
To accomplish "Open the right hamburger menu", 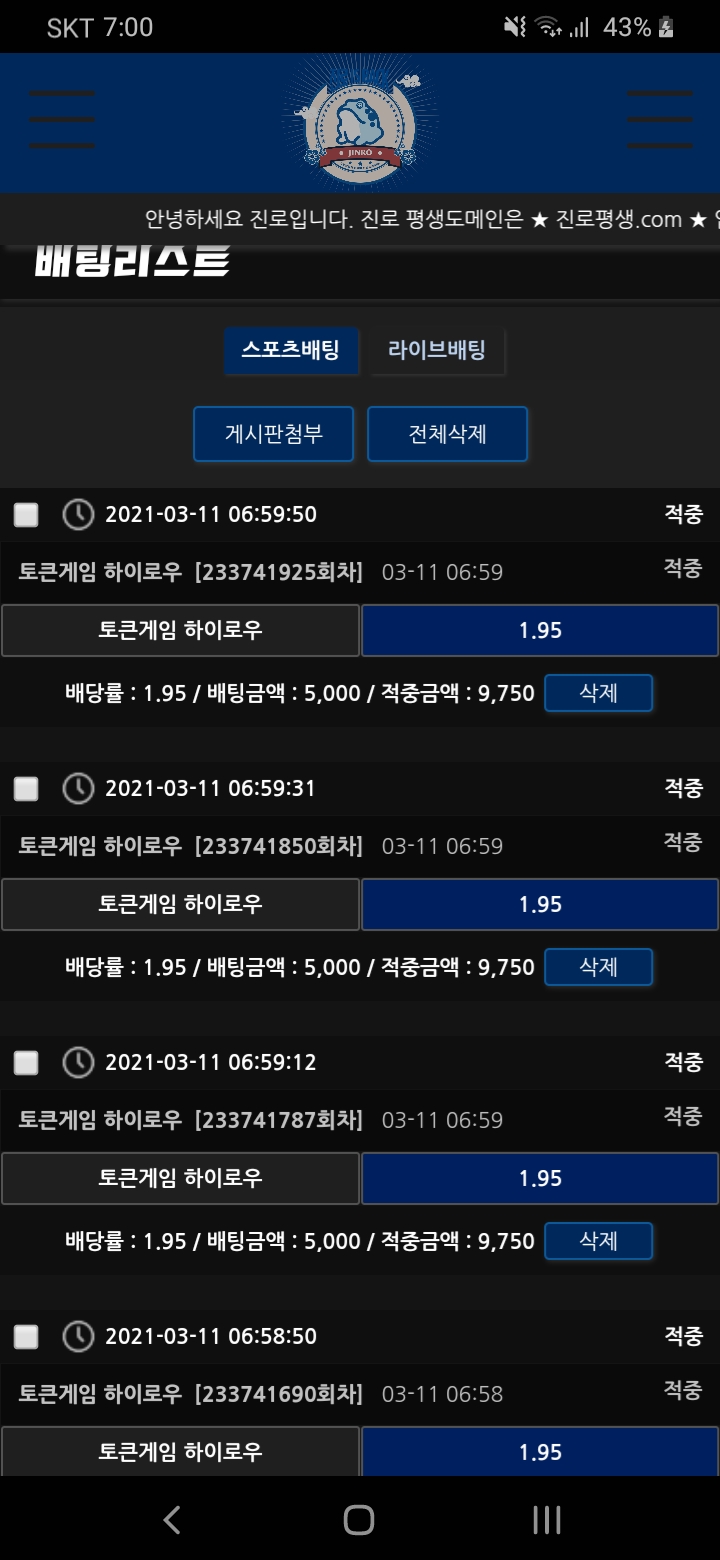I will point(659,120).
